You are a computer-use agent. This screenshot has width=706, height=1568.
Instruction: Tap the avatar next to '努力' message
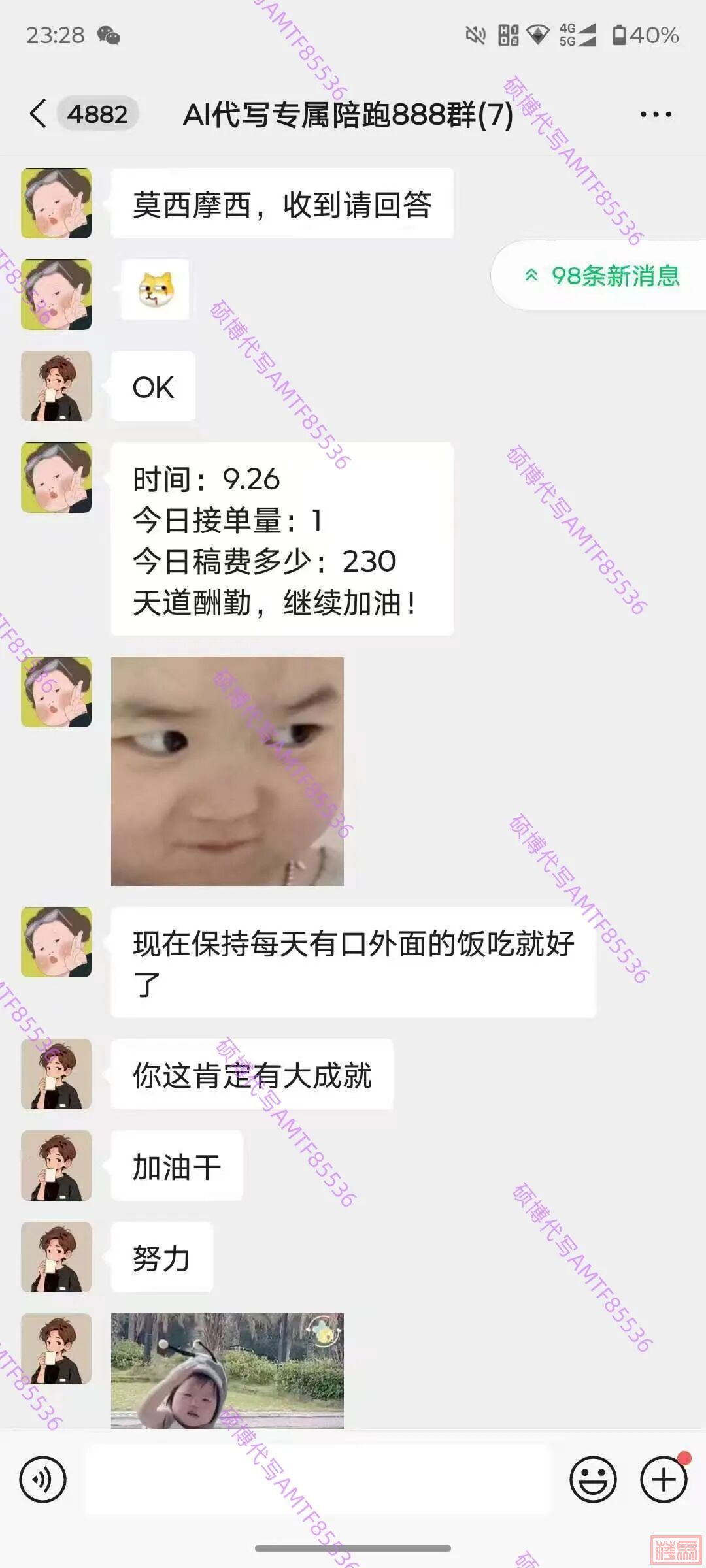click(x=56, y=1257)
